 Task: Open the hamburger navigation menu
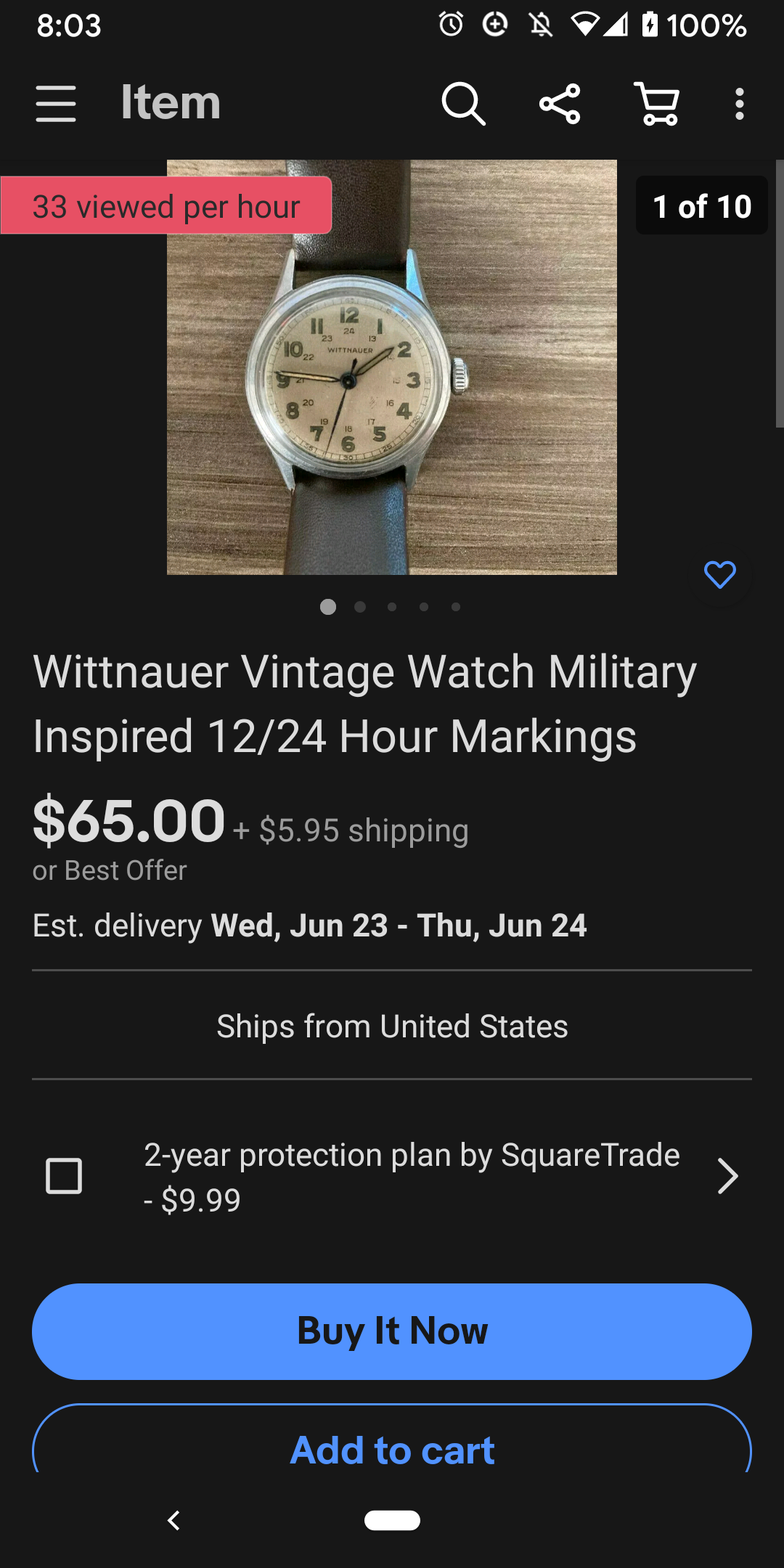click(x=56, y=103)
